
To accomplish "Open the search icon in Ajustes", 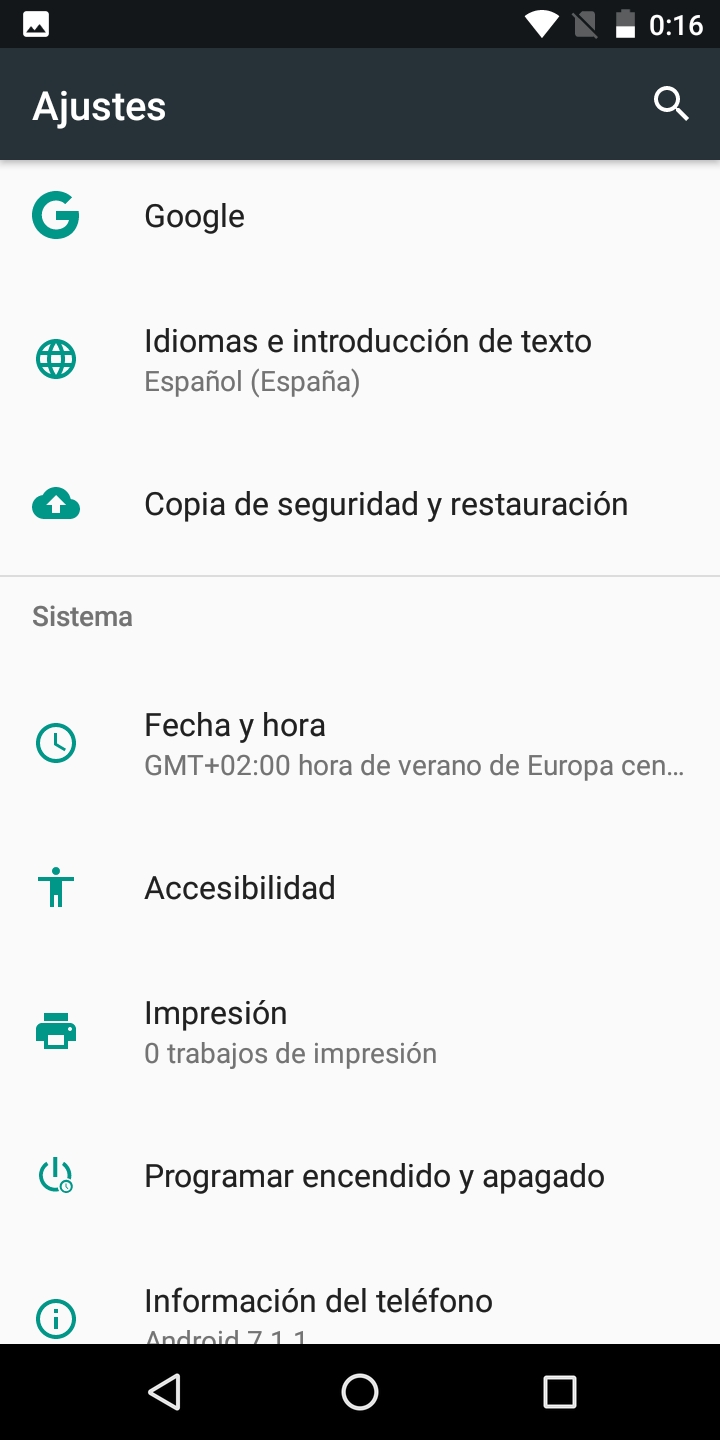I will click(x=671, y=104).
